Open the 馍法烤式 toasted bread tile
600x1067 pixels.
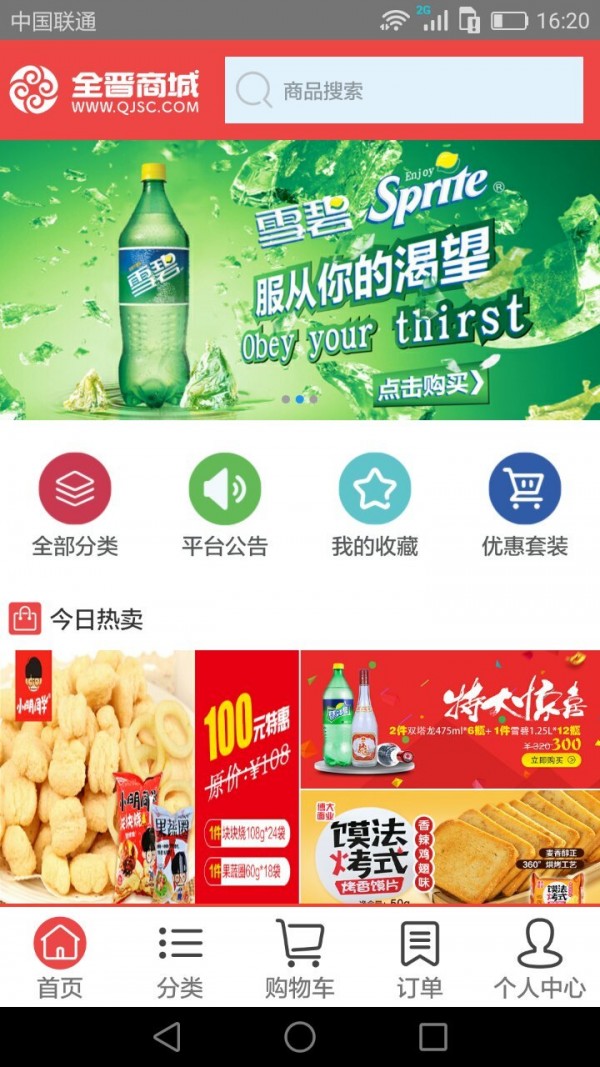point(450,848)
